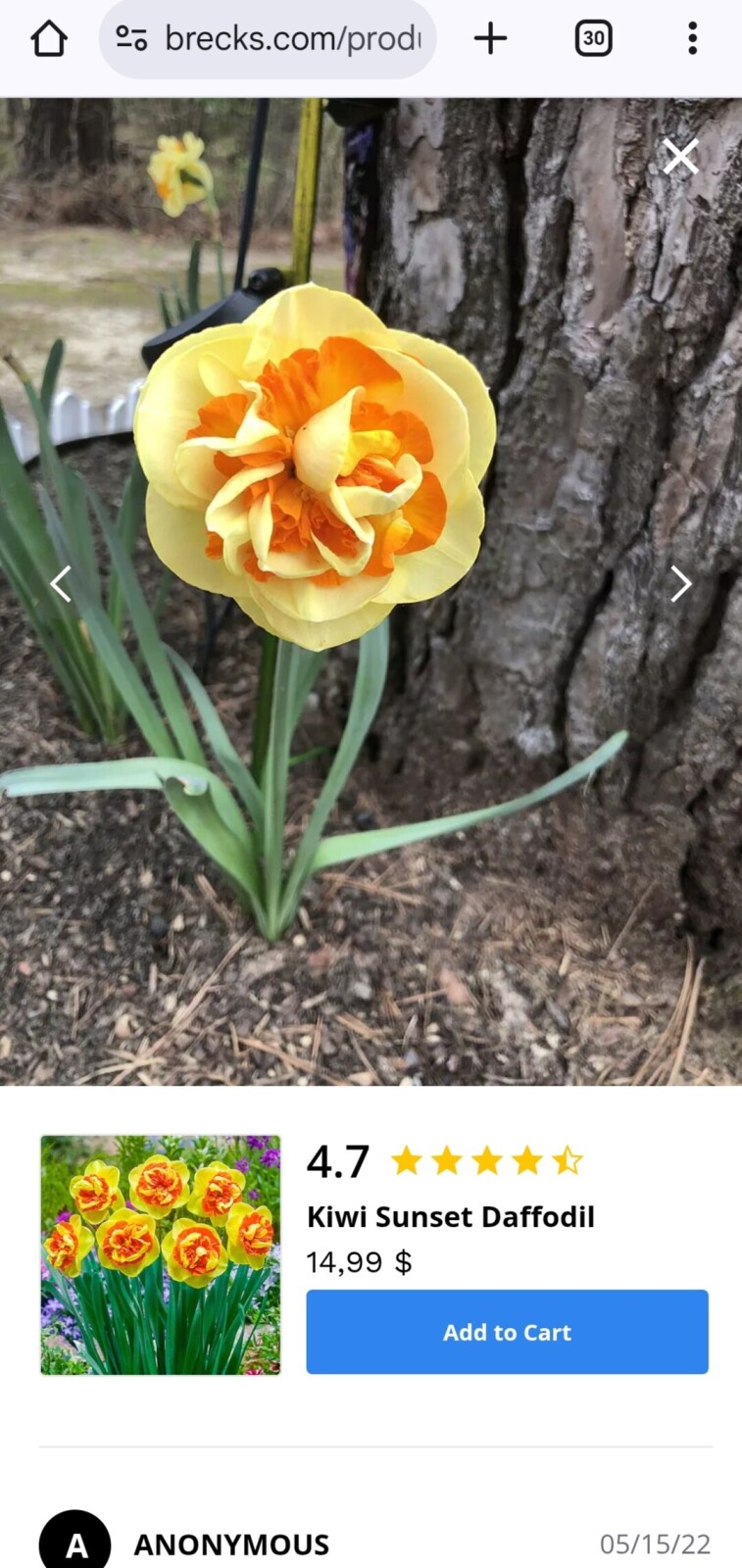Show the previous review photo
The width and height of the screenshot is (742, 1568).
tap(61, 584)
